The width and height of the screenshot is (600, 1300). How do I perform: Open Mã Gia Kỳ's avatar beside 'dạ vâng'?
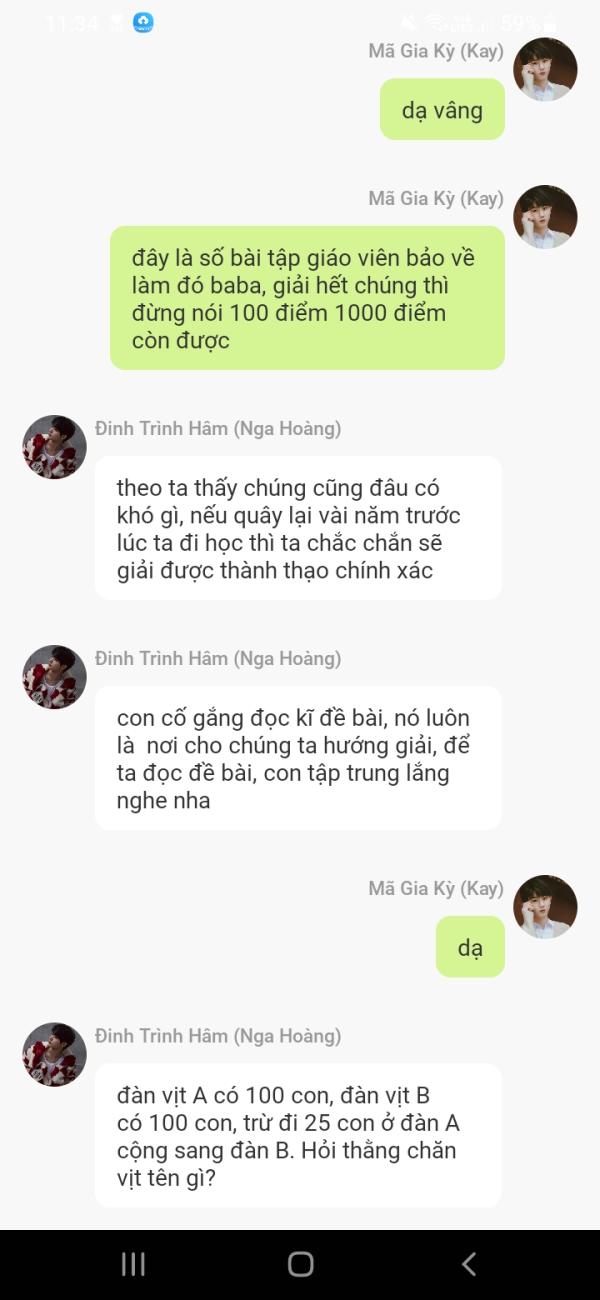click(545, 70)
